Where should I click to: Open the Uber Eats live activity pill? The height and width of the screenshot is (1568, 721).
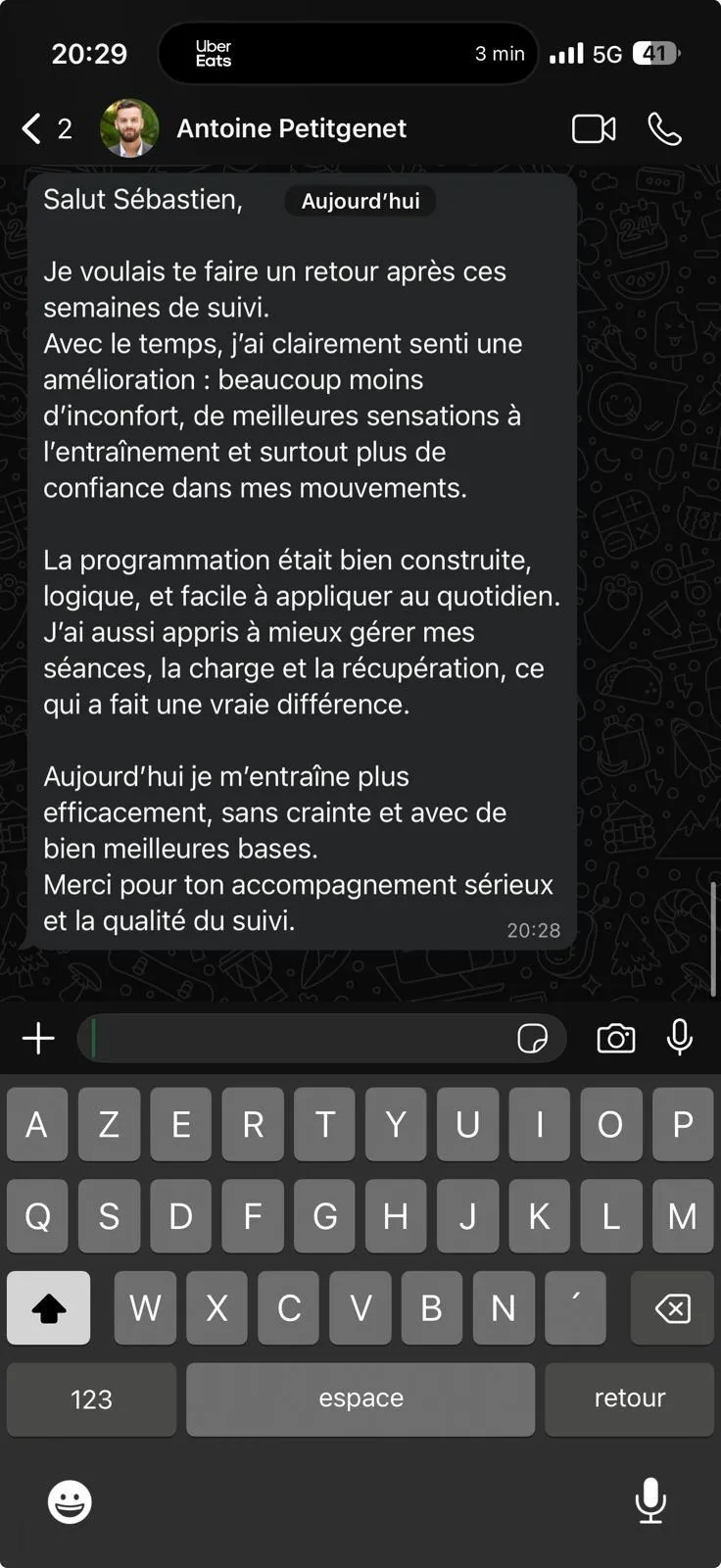tap(348, 53)
